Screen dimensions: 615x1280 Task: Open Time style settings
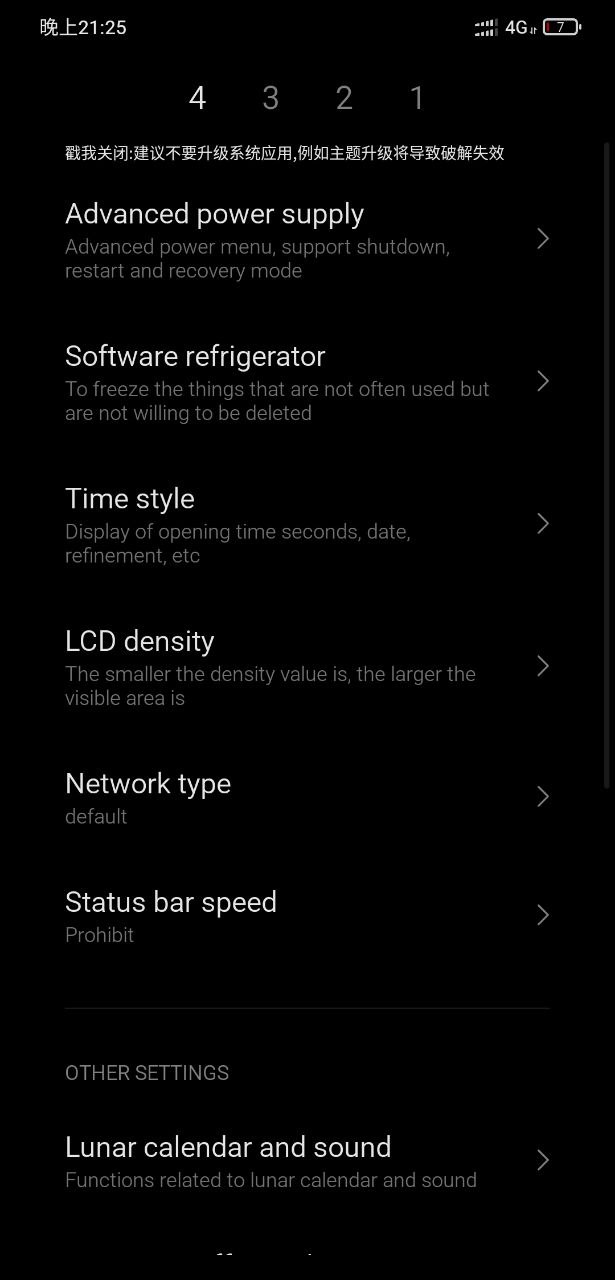point(307,524)
